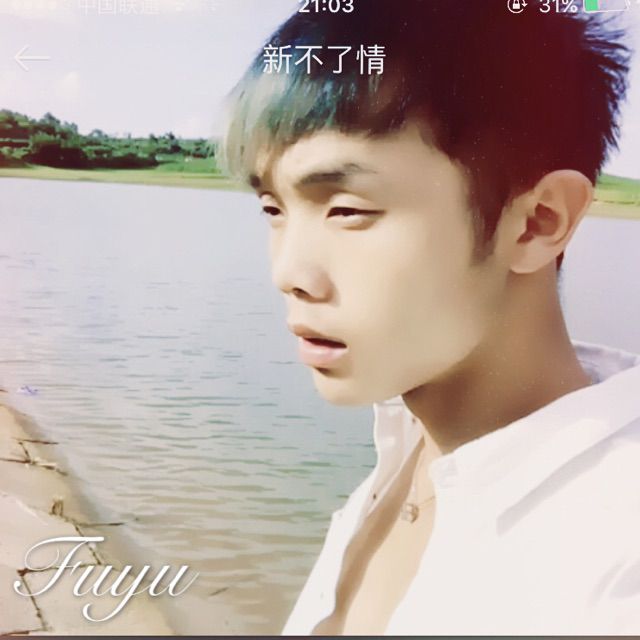Go back using the top-left arrow

[31, 59]
